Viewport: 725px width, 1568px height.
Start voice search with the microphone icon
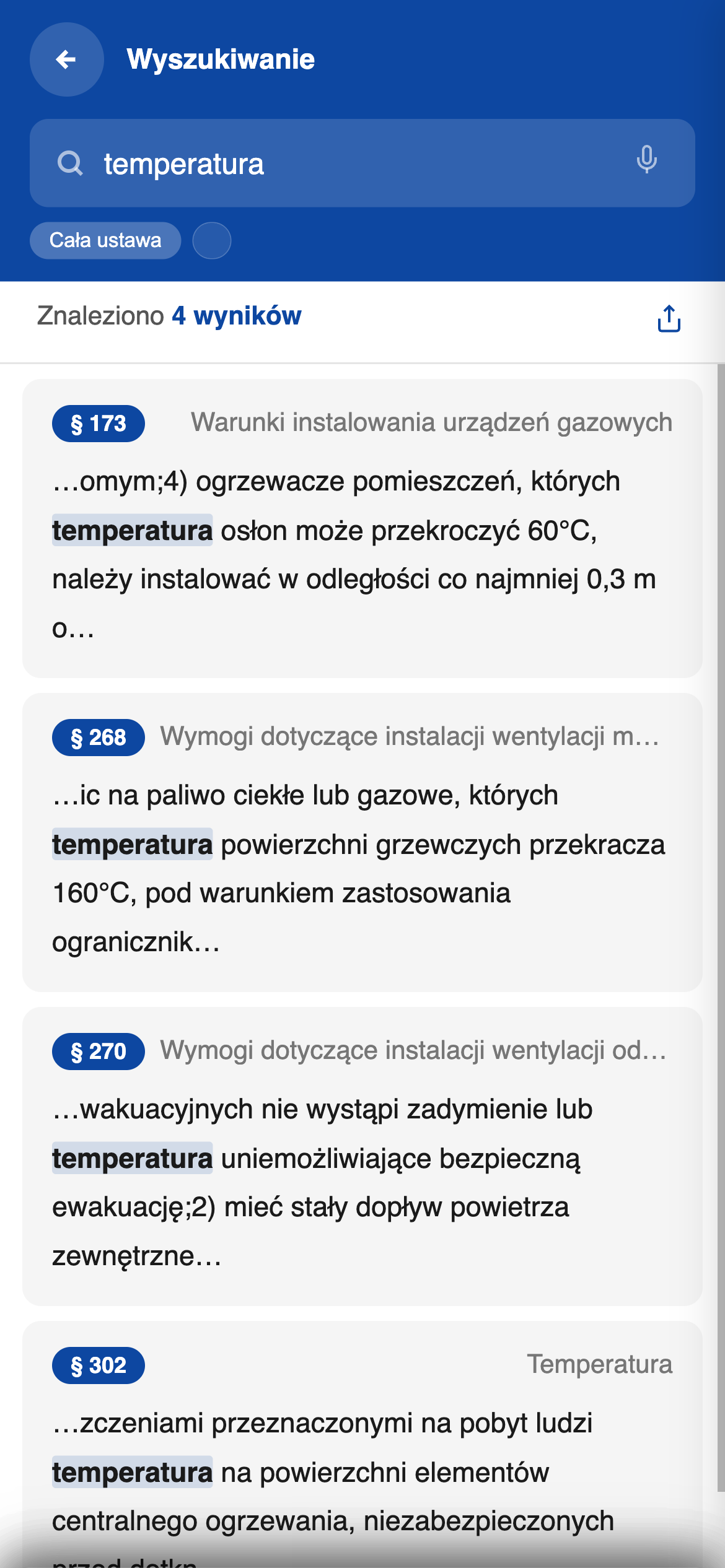(x=647, y=162)
